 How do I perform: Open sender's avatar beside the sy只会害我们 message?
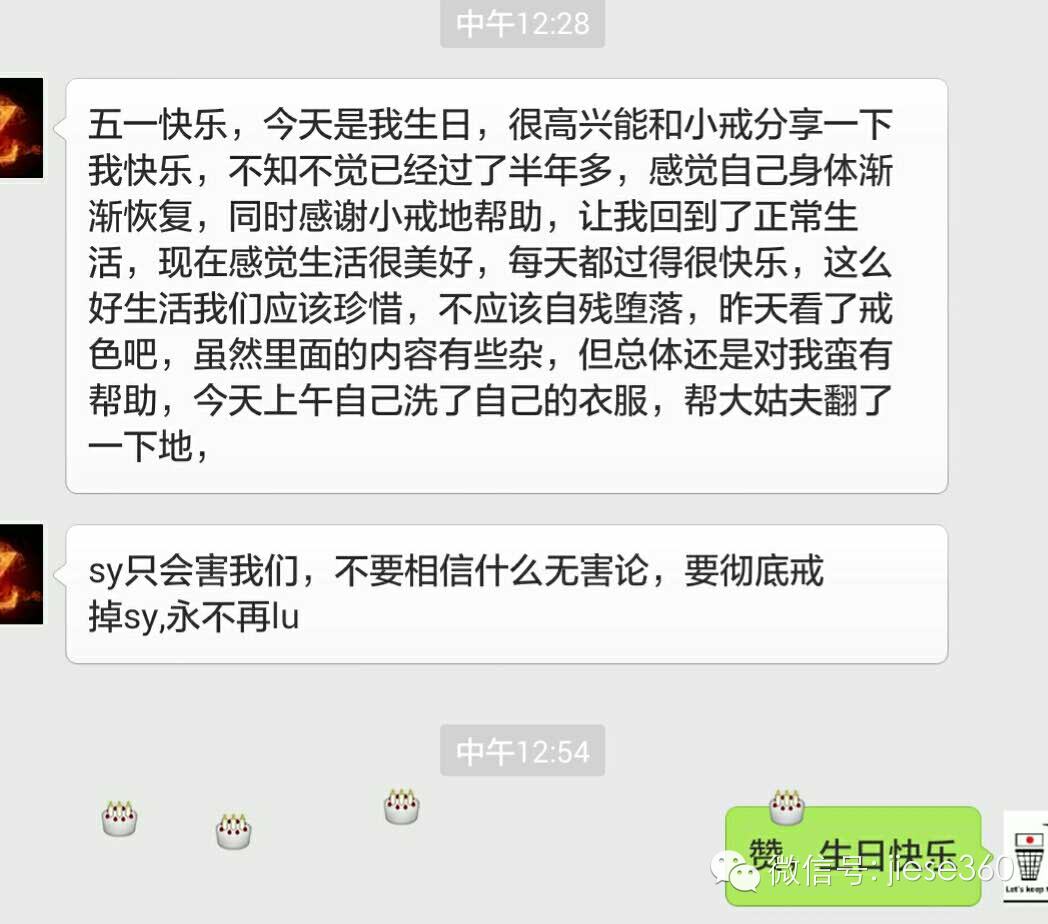coord(20,574)
